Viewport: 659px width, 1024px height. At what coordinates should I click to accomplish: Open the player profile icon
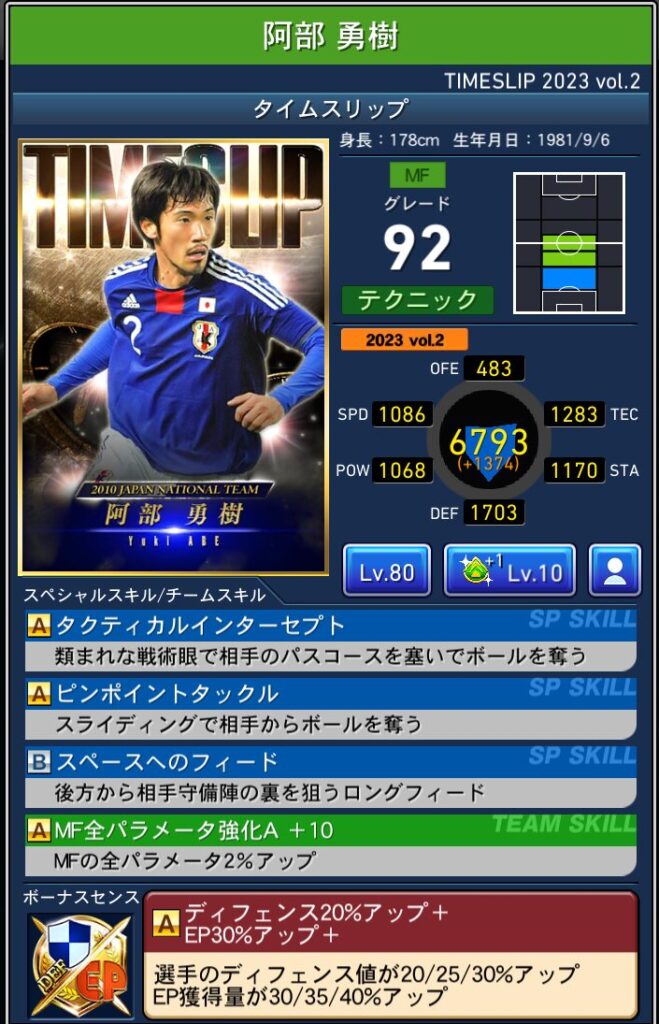pos(614,573)
